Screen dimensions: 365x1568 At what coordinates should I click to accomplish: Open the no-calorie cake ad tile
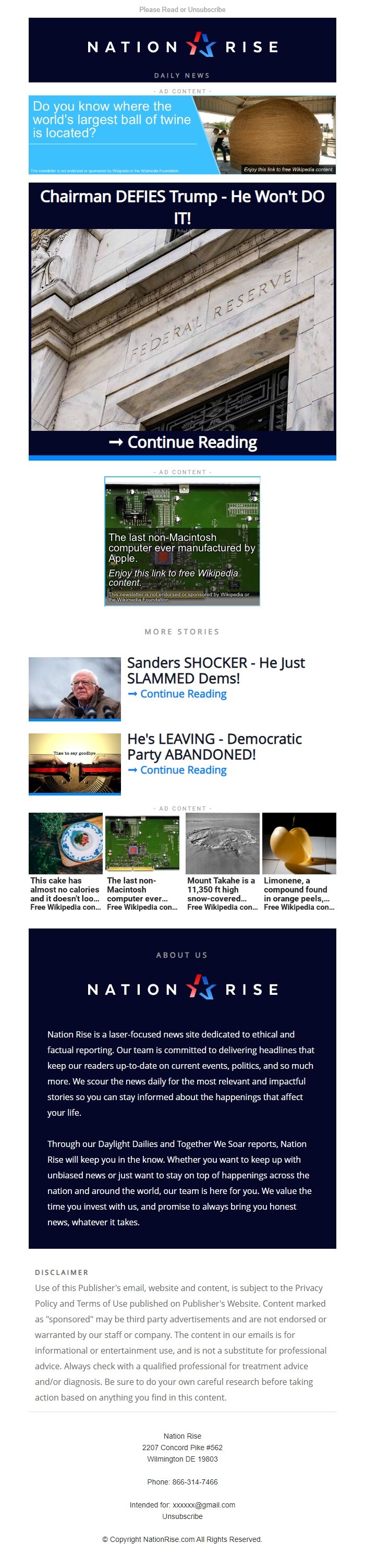coord(66,861)
